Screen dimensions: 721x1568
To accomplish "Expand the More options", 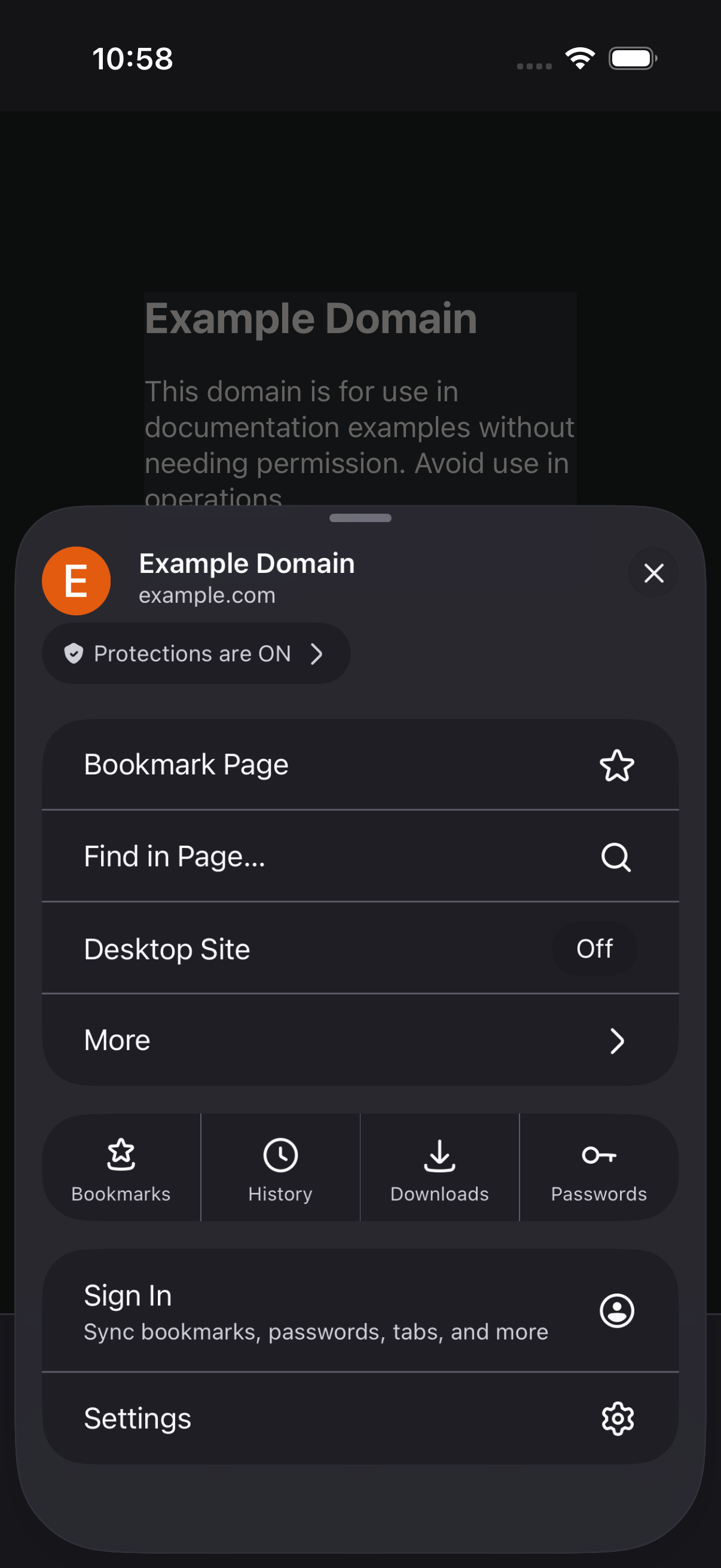I will click(x=360, y=1041).
